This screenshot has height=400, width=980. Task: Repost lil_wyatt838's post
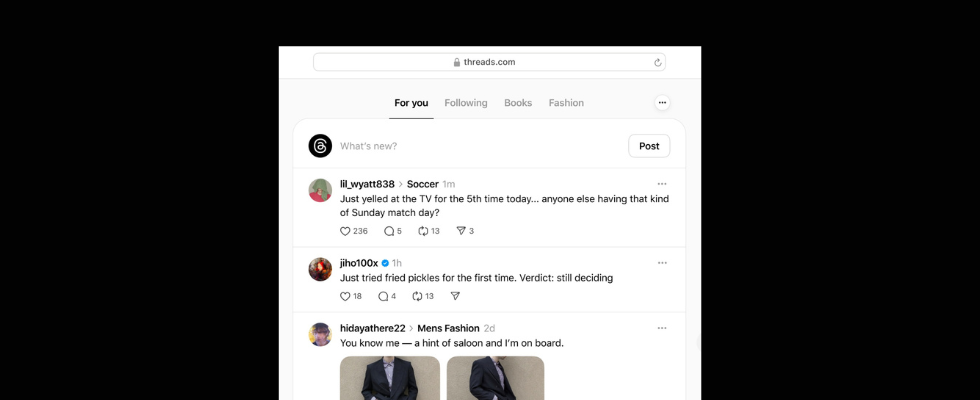click(423, 231)
